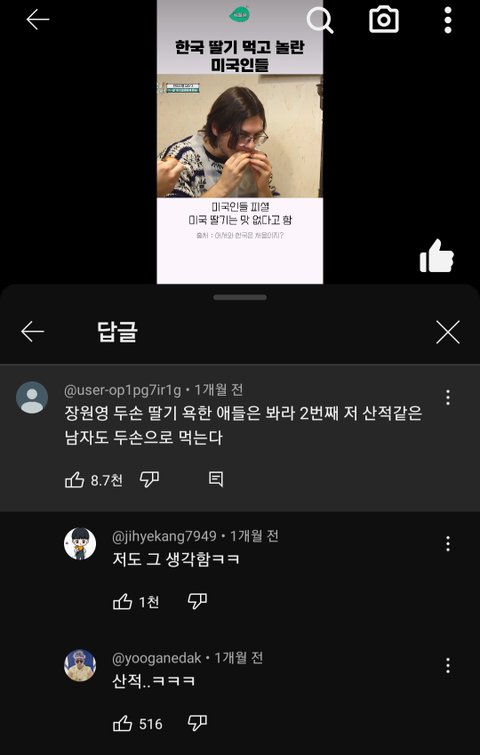Dislike the comment by @user-op1pg7ir1g
The width and height of the screenshot is (480, 755).
pos(149,480)
